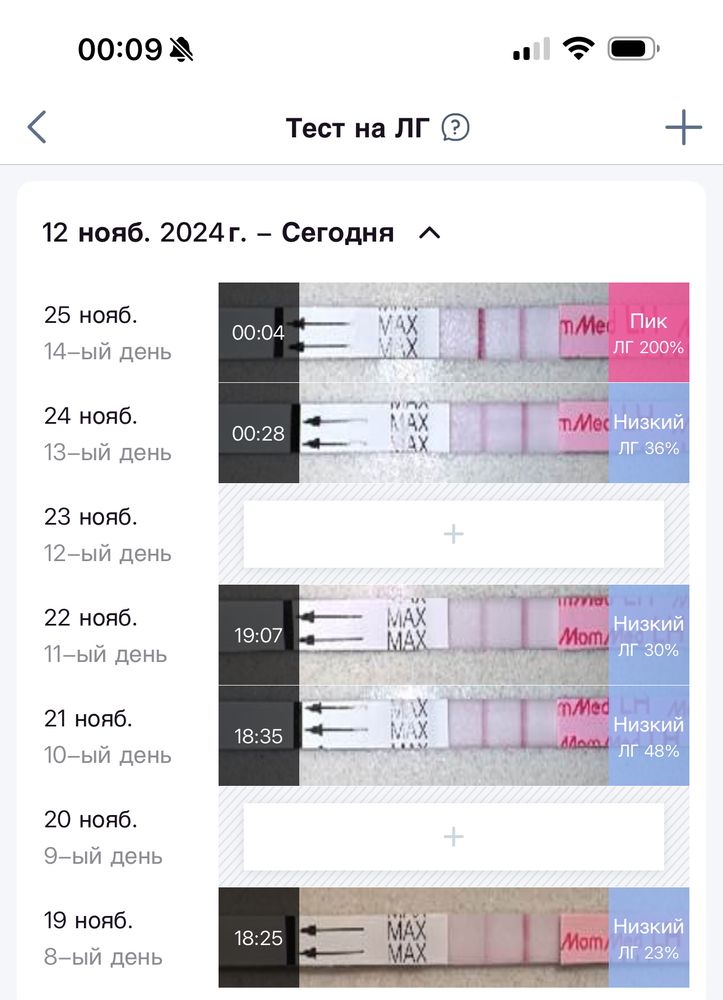Collapse the 12 нояб. 2024 – Сегодня cycle

coord(430,233)
